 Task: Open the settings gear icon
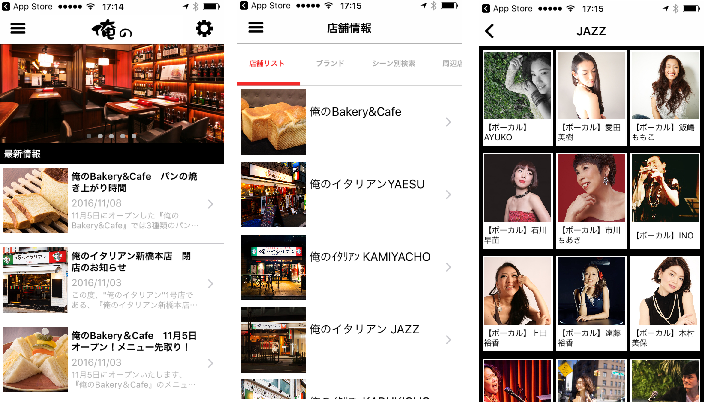click(x=205, y=28)
